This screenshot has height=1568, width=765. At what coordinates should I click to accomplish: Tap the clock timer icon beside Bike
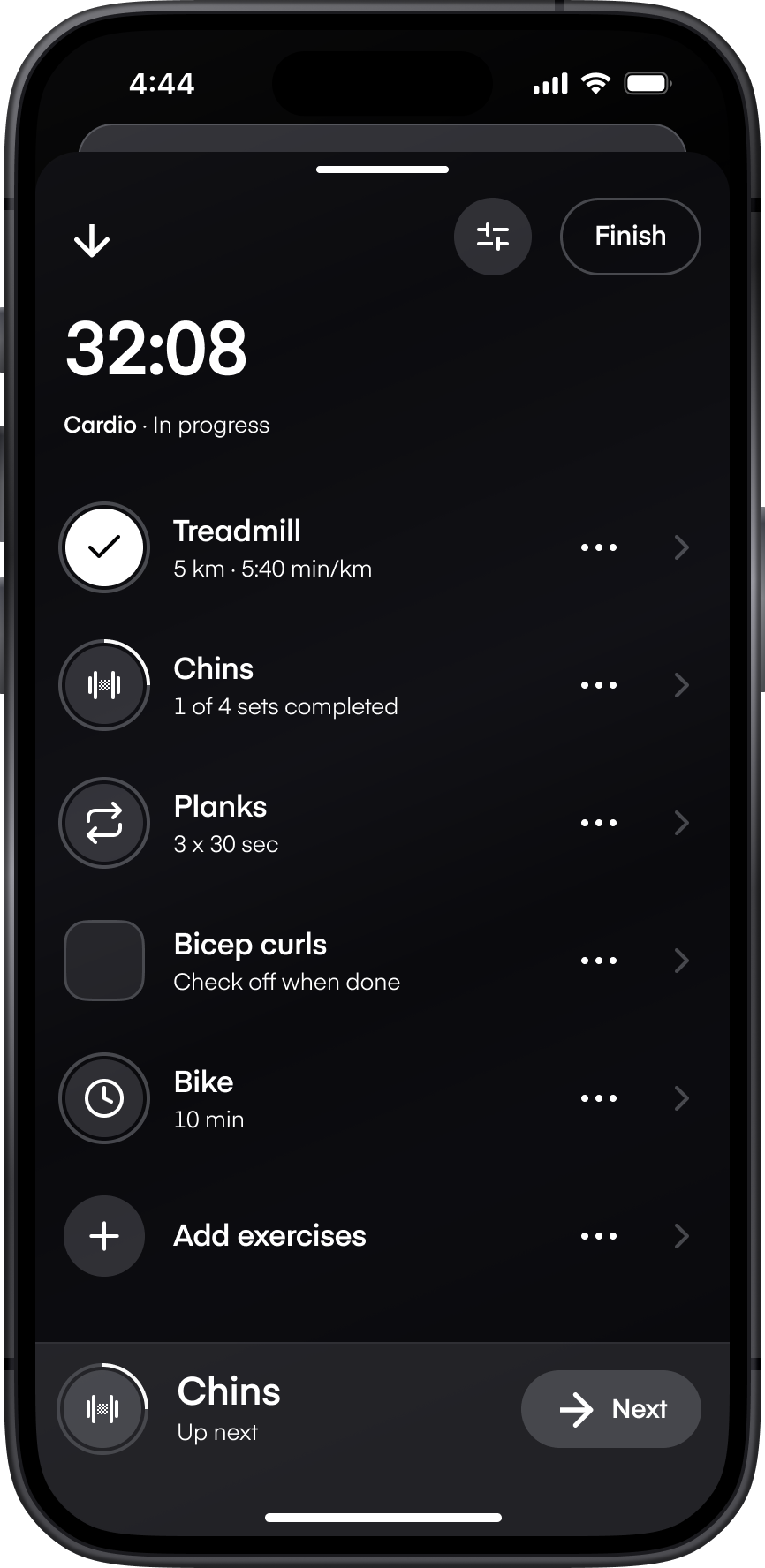point(103,1098)
